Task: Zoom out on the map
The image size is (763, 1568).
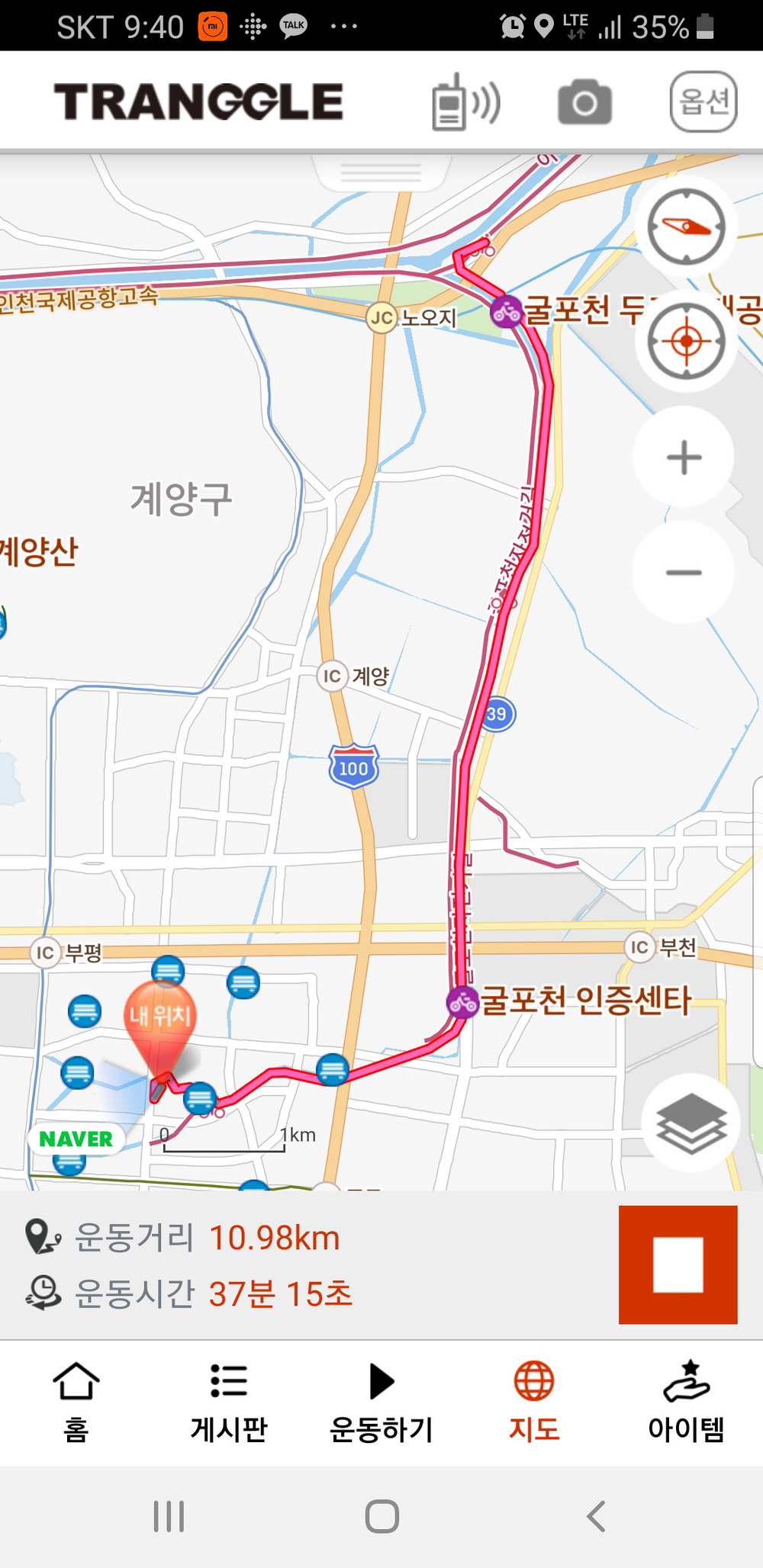Action: coord(684,572)
